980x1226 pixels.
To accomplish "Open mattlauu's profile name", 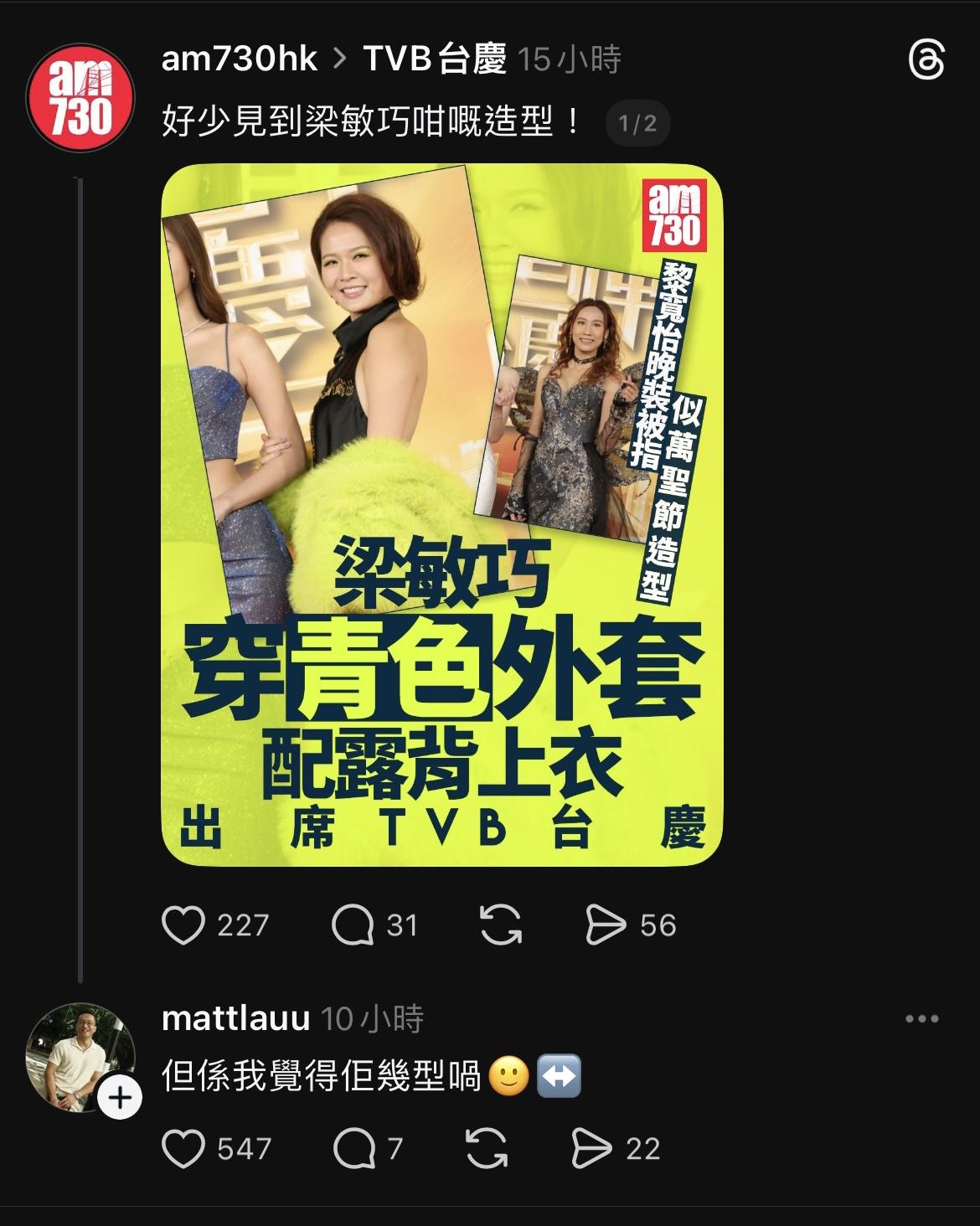I will tap(235, 1019).
